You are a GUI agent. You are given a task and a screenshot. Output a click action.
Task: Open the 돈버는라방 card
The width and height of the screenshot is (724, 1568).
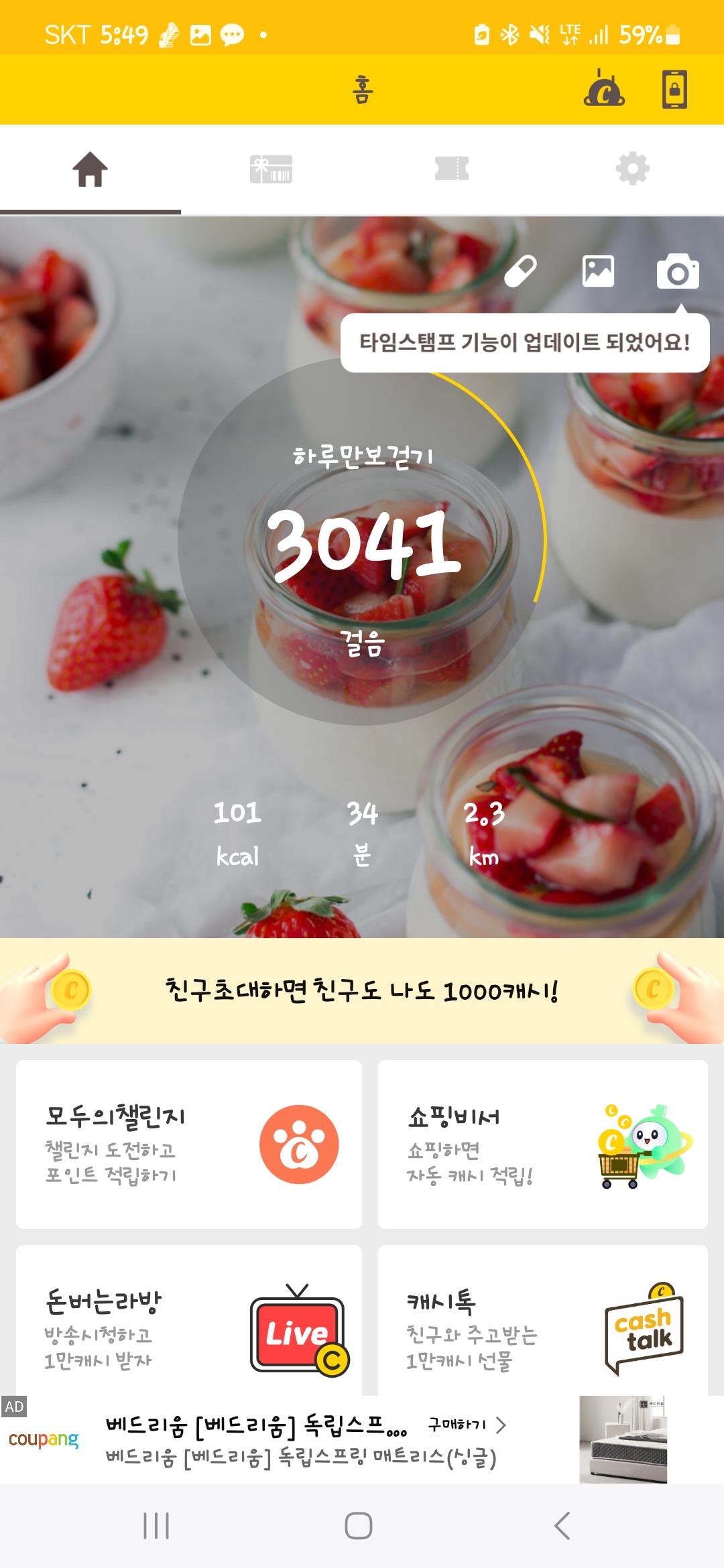(x=189, y=1321)
